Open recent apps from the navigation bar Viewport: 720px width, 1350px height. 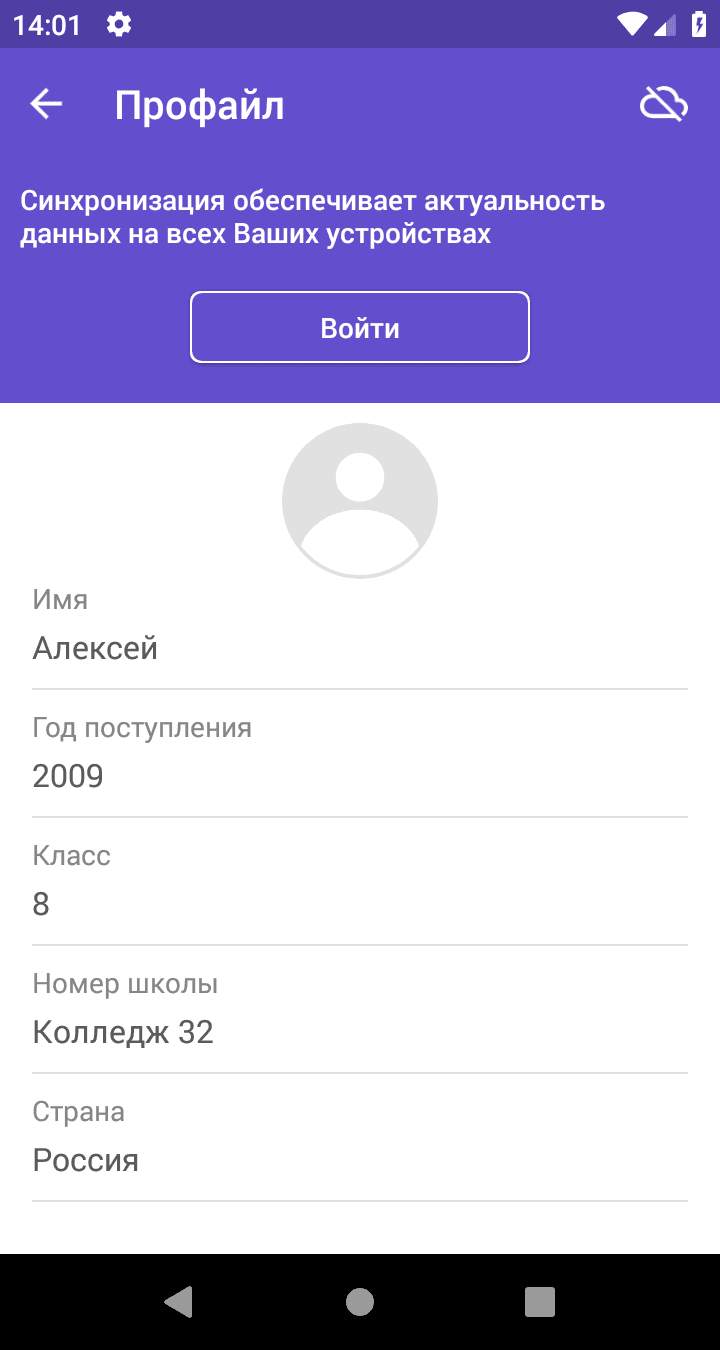point(540,1301)
